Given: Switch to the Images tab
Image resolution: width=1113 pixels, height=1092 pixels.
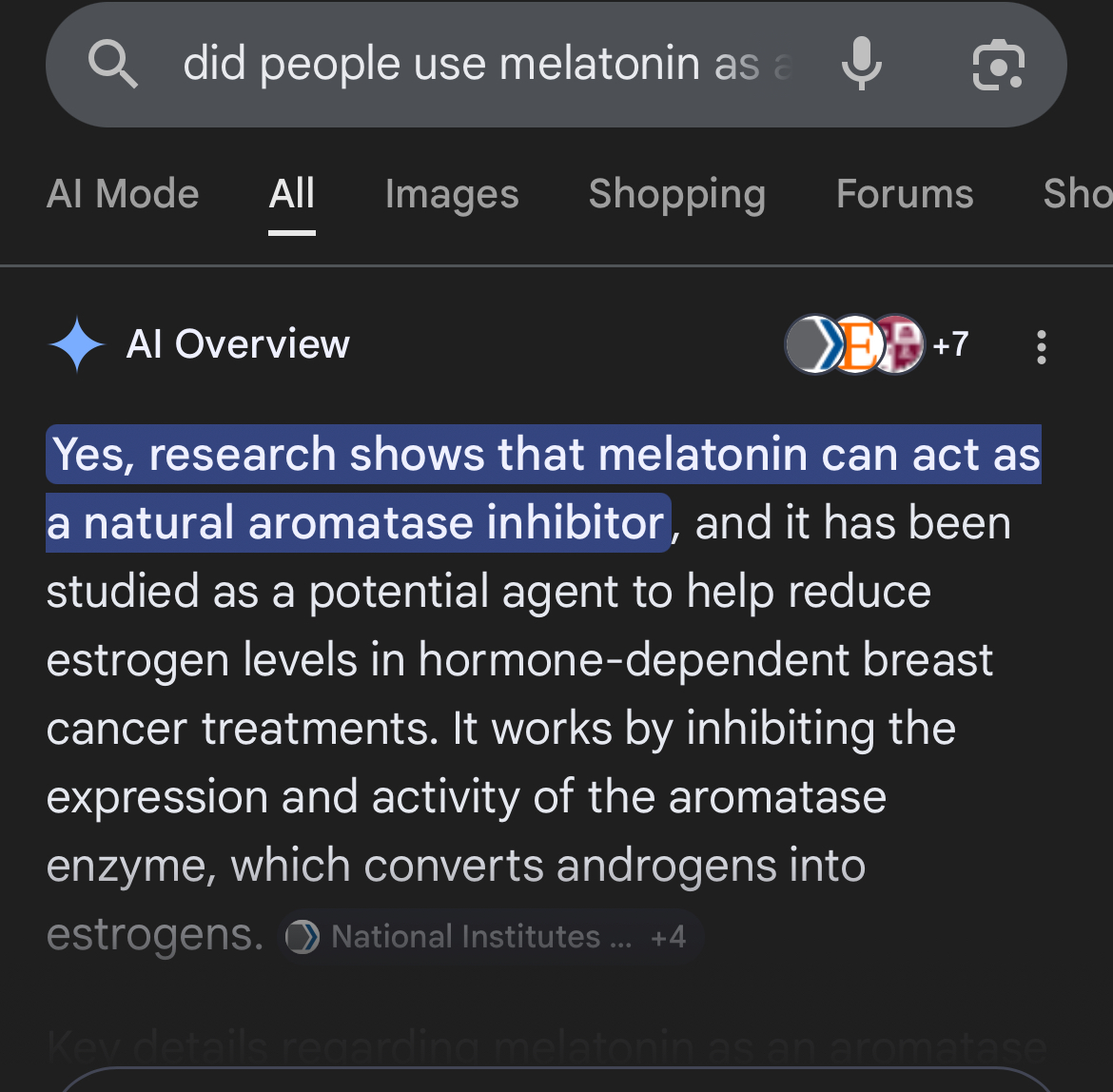Looking at the screenshot, I should pos(452,194).
